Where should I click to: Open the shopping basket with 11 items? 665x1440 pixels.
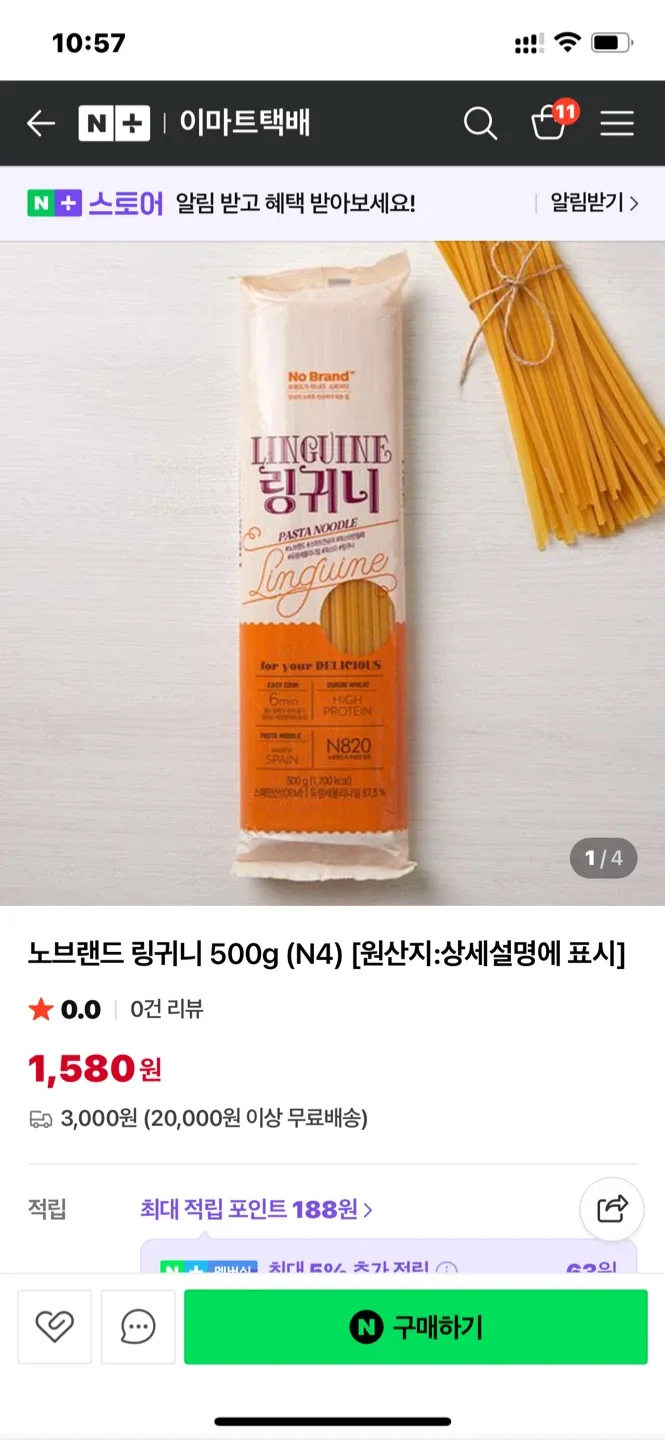(549, 123)
